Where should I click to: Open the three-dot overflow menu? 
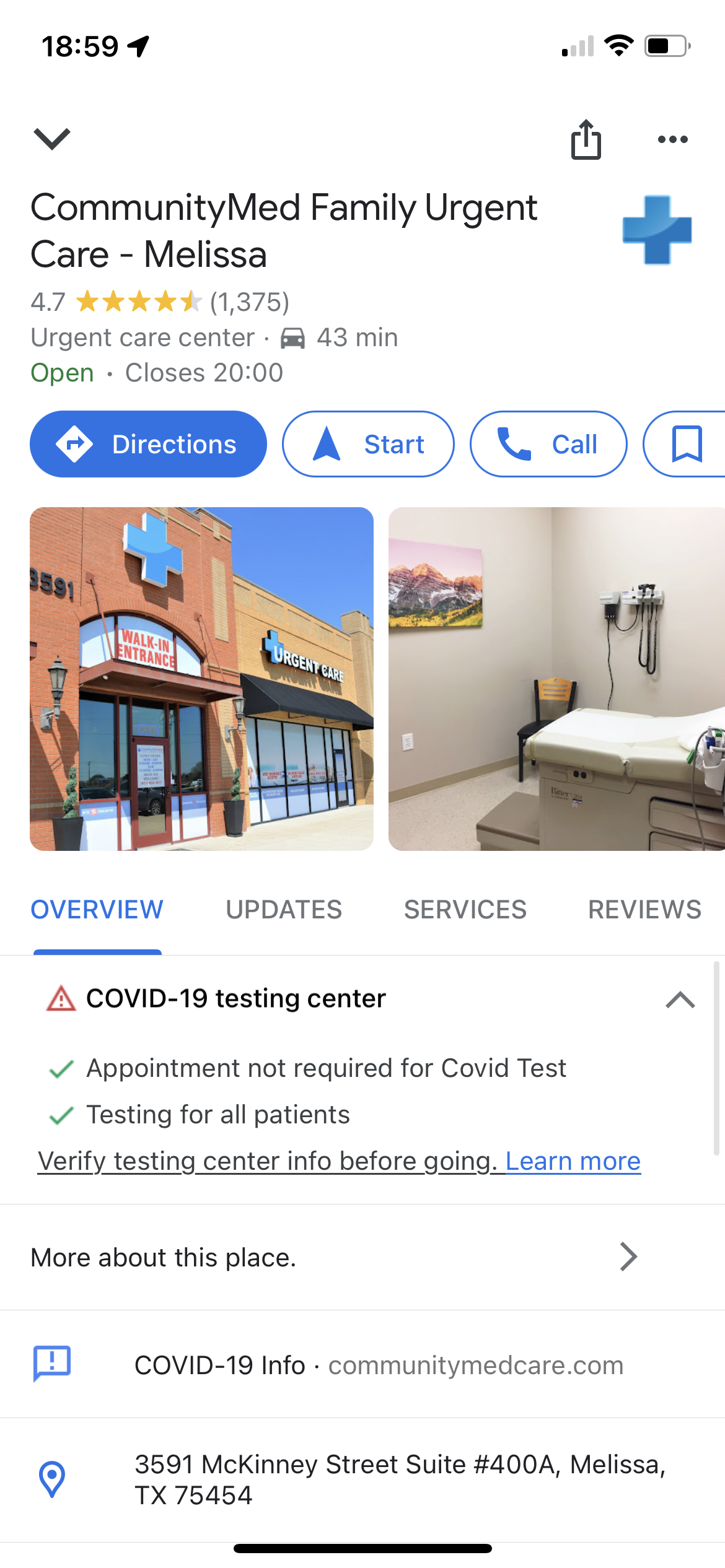(x=672, y=140)
